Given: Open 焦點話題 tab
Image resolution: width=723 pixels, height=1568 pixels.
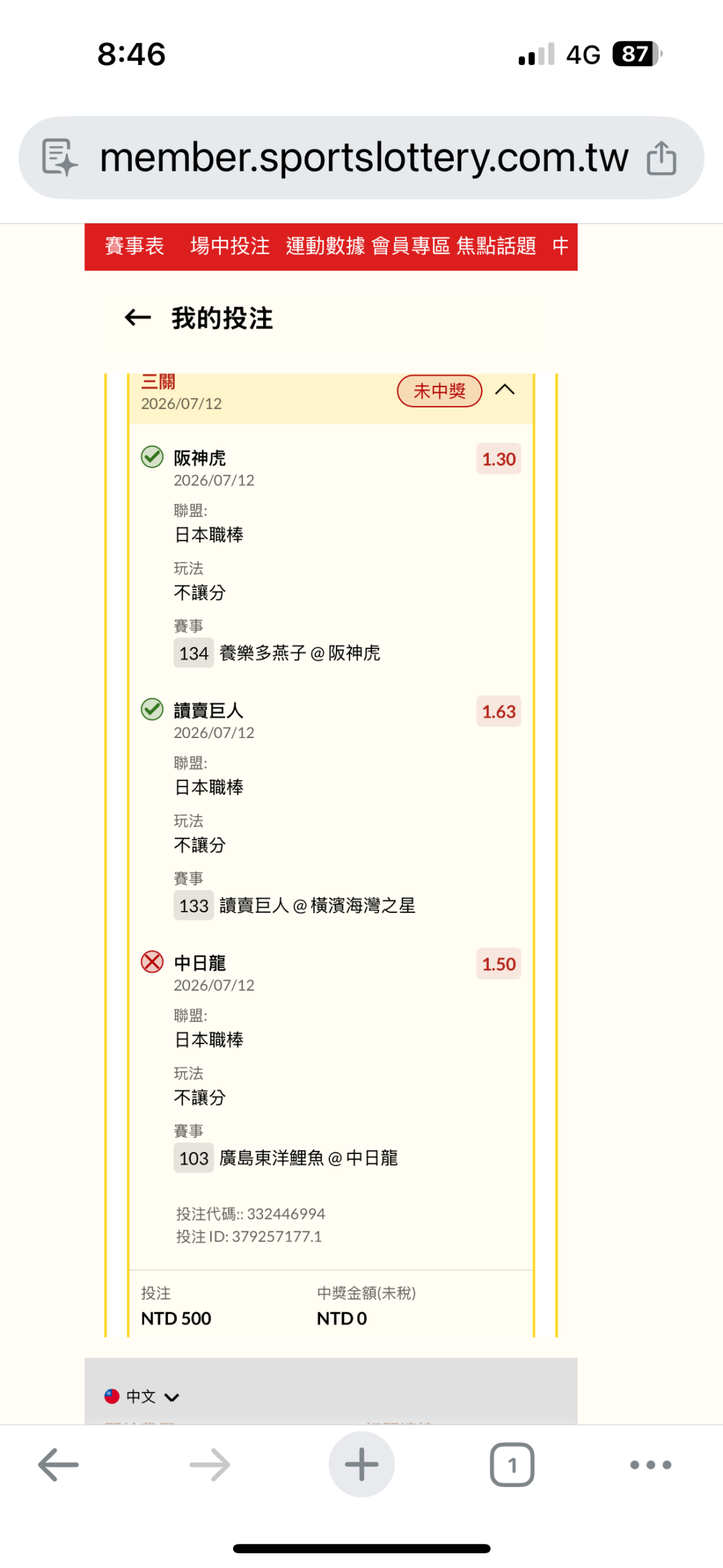Looking at the screenshot, I should click(x=496, y=246).
